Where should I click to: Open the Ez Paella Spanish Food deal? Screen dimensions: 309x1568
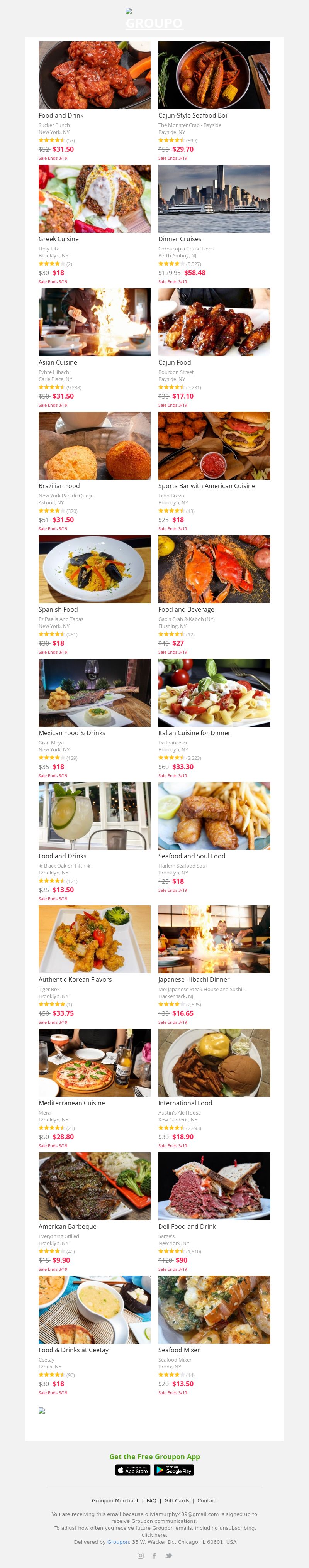(95, 570)
